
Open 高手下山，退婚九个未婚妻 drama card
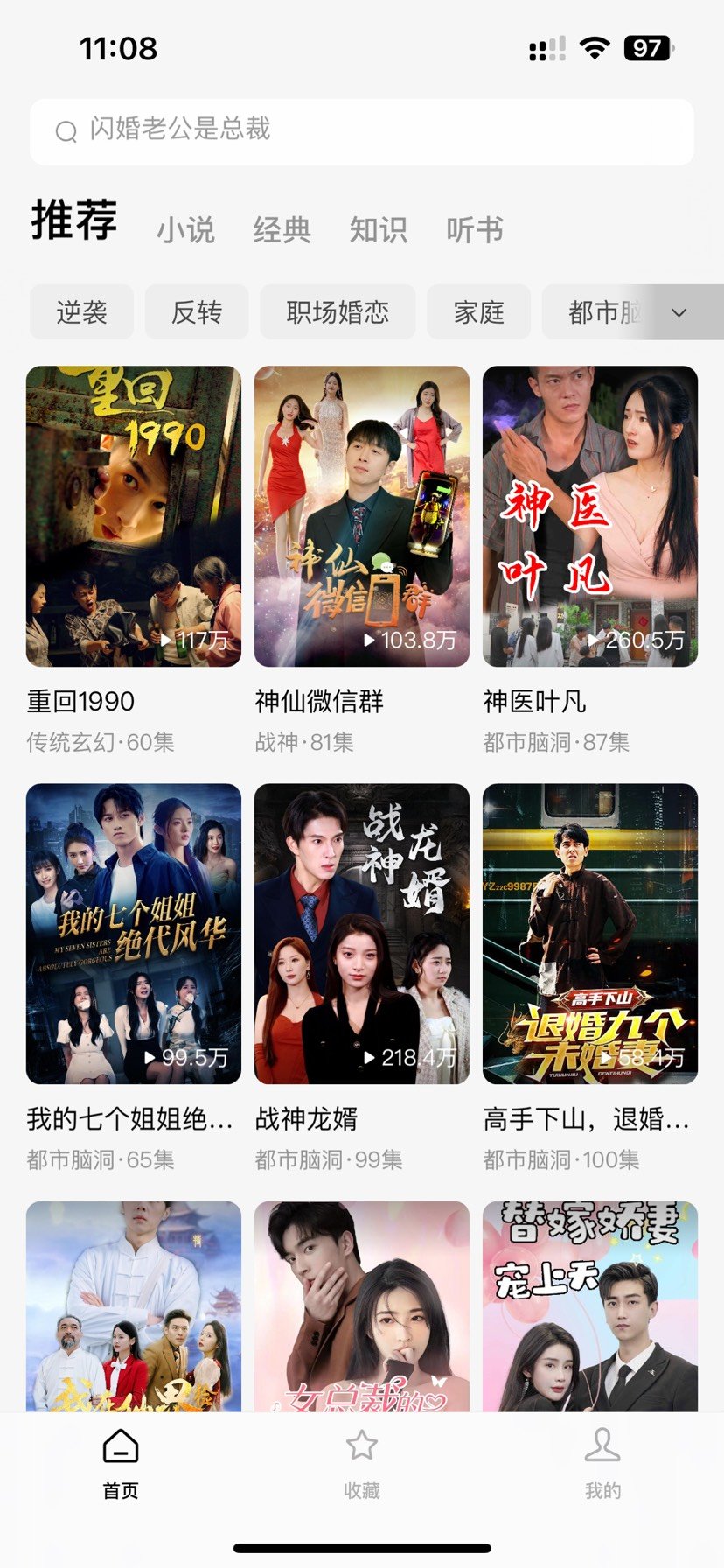click(590, 934)
